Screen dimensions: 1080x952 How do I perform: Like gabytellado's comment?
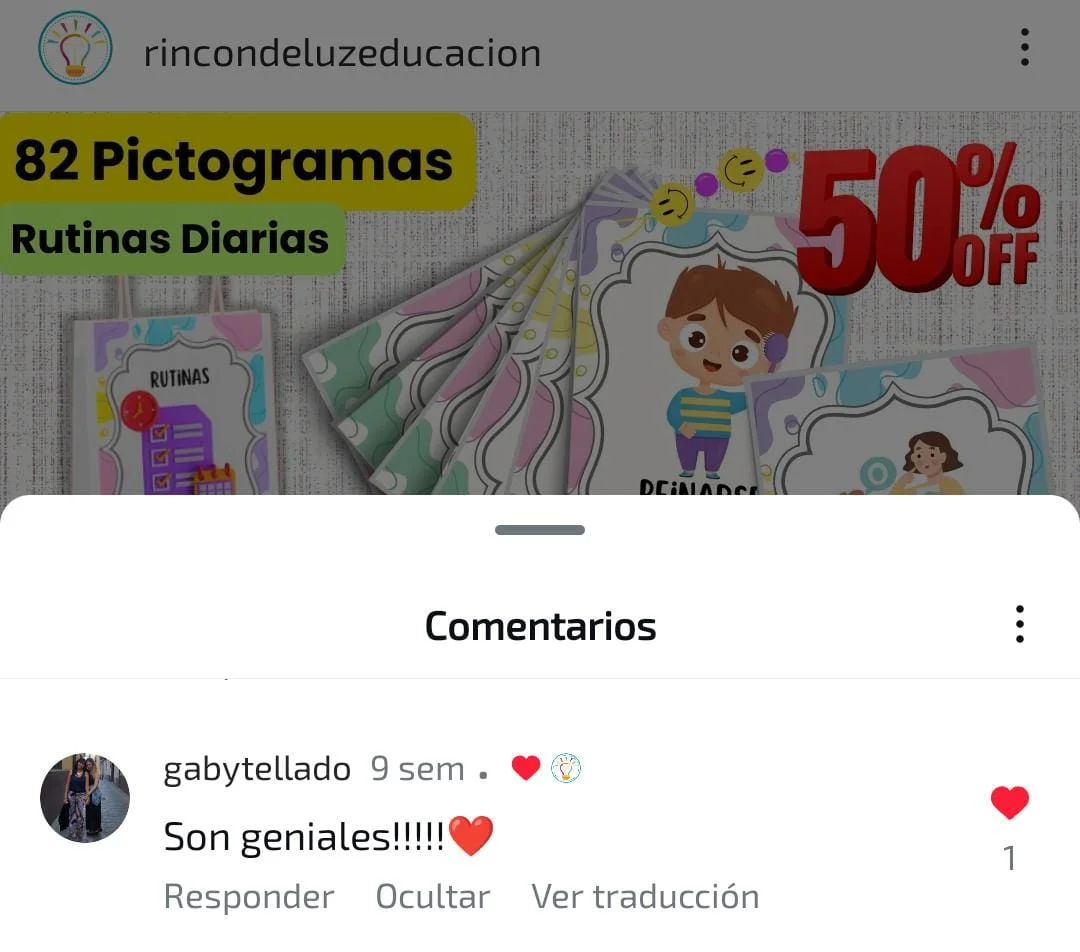1009,803
